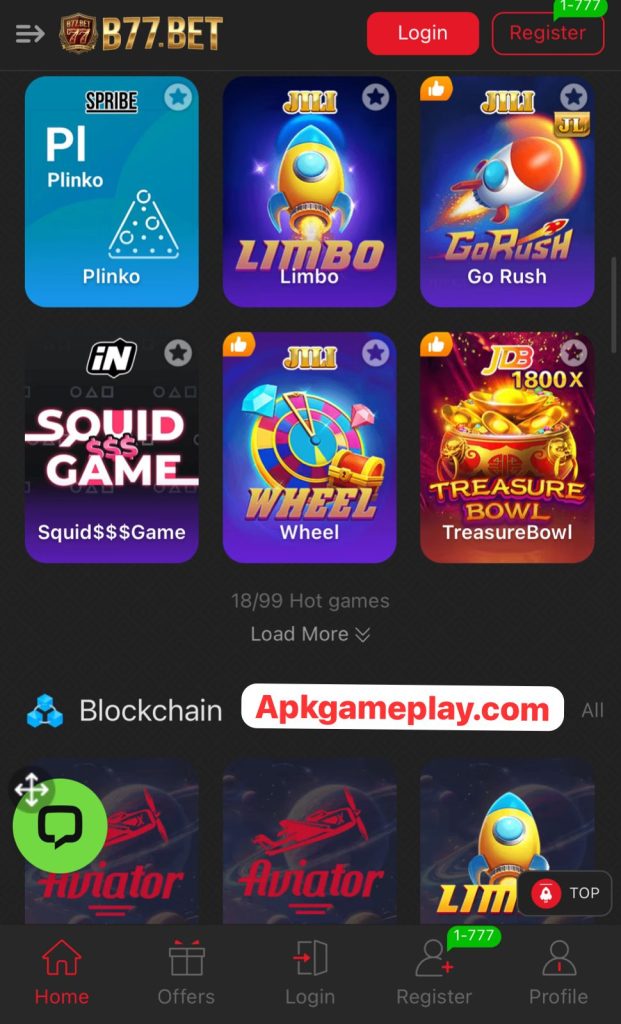Go to Login in bottom navigation

coord(310,973)
